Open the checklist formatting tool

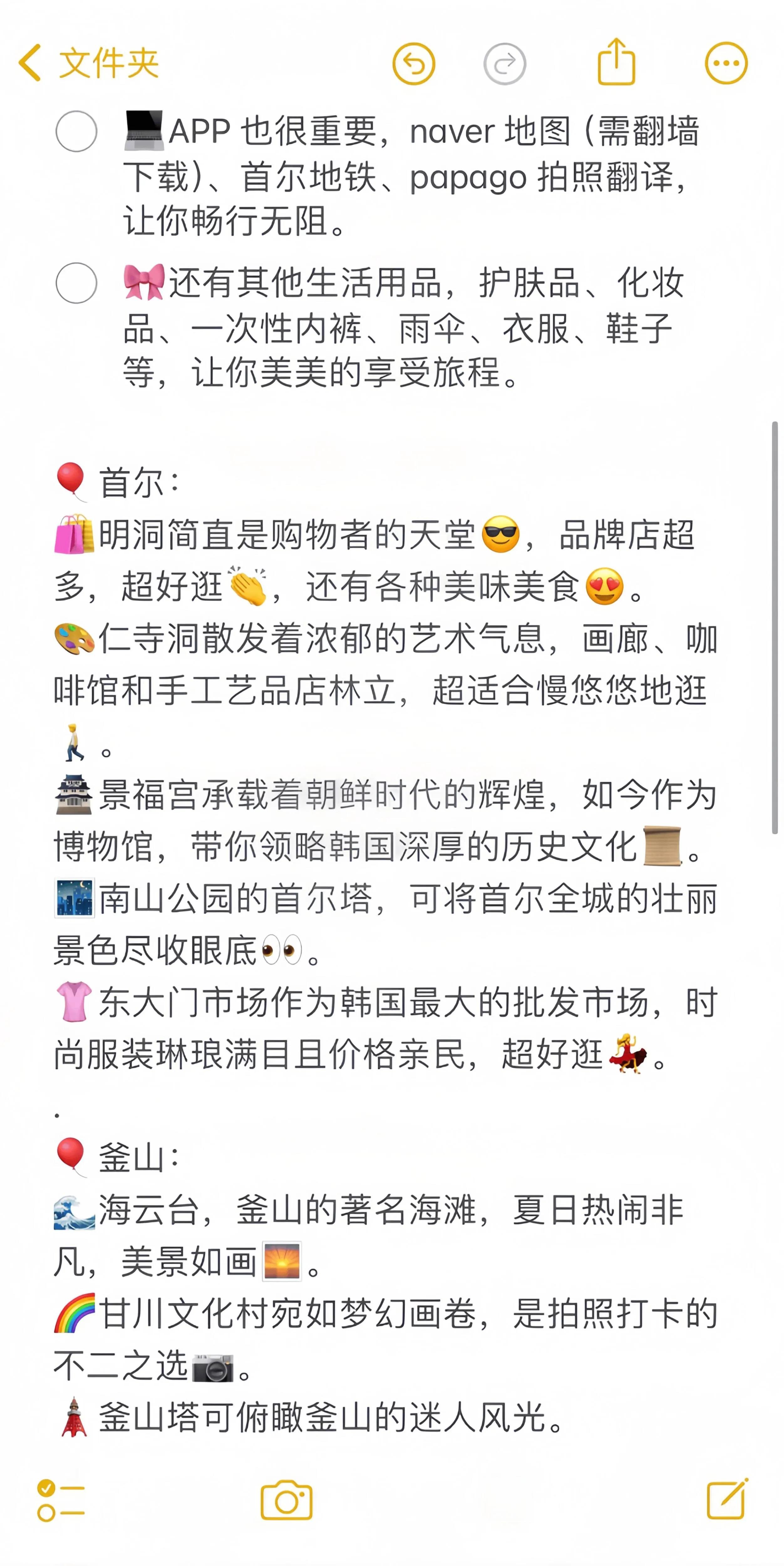[61, 1500]
